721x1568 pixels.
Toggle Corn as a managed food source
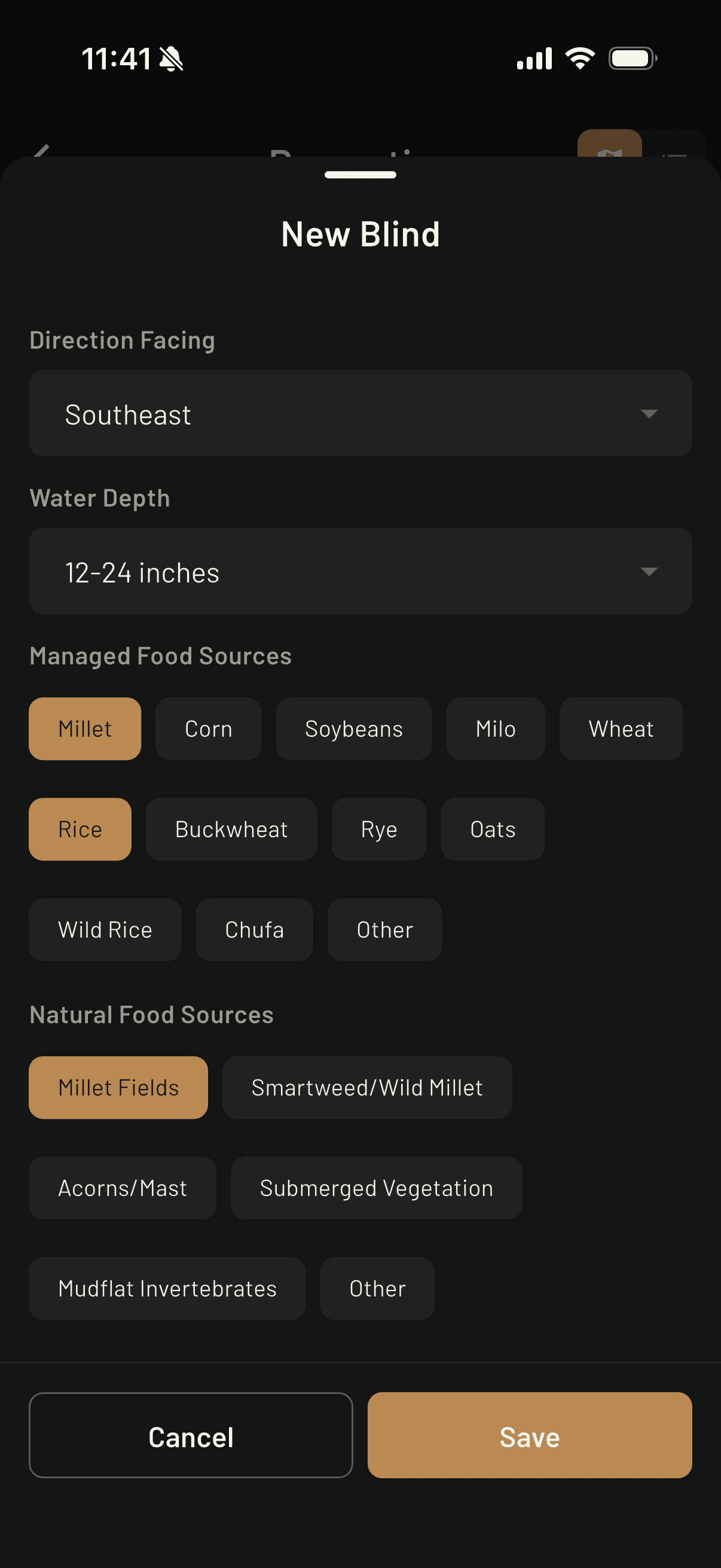coord(208,728)
